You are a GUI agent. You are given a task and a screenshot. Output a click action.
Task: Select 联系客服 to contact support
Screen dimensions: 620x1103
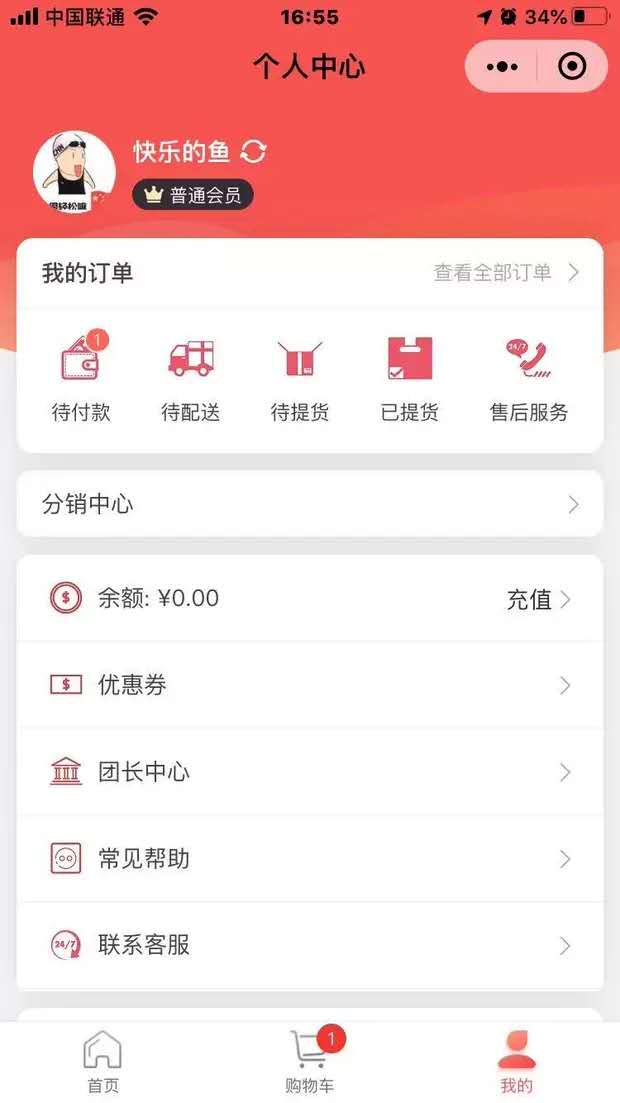tap(310, 945)
